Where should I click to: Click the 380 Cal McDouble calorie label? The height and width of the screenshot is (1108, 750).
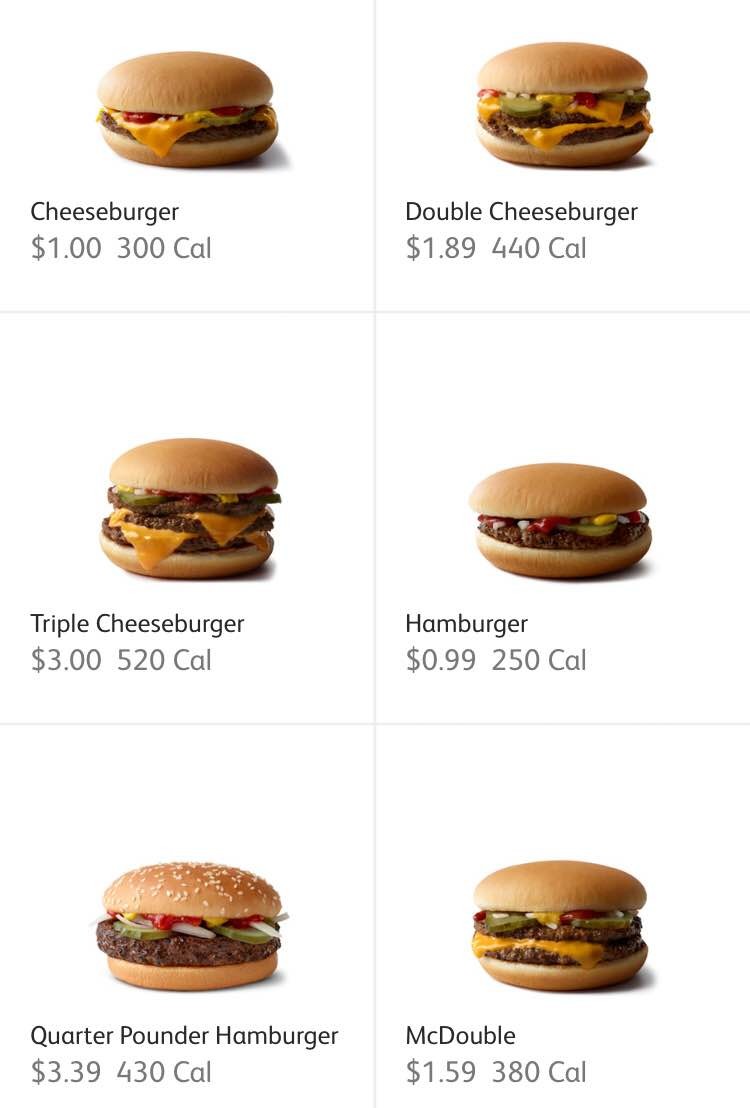point(539,1072)
